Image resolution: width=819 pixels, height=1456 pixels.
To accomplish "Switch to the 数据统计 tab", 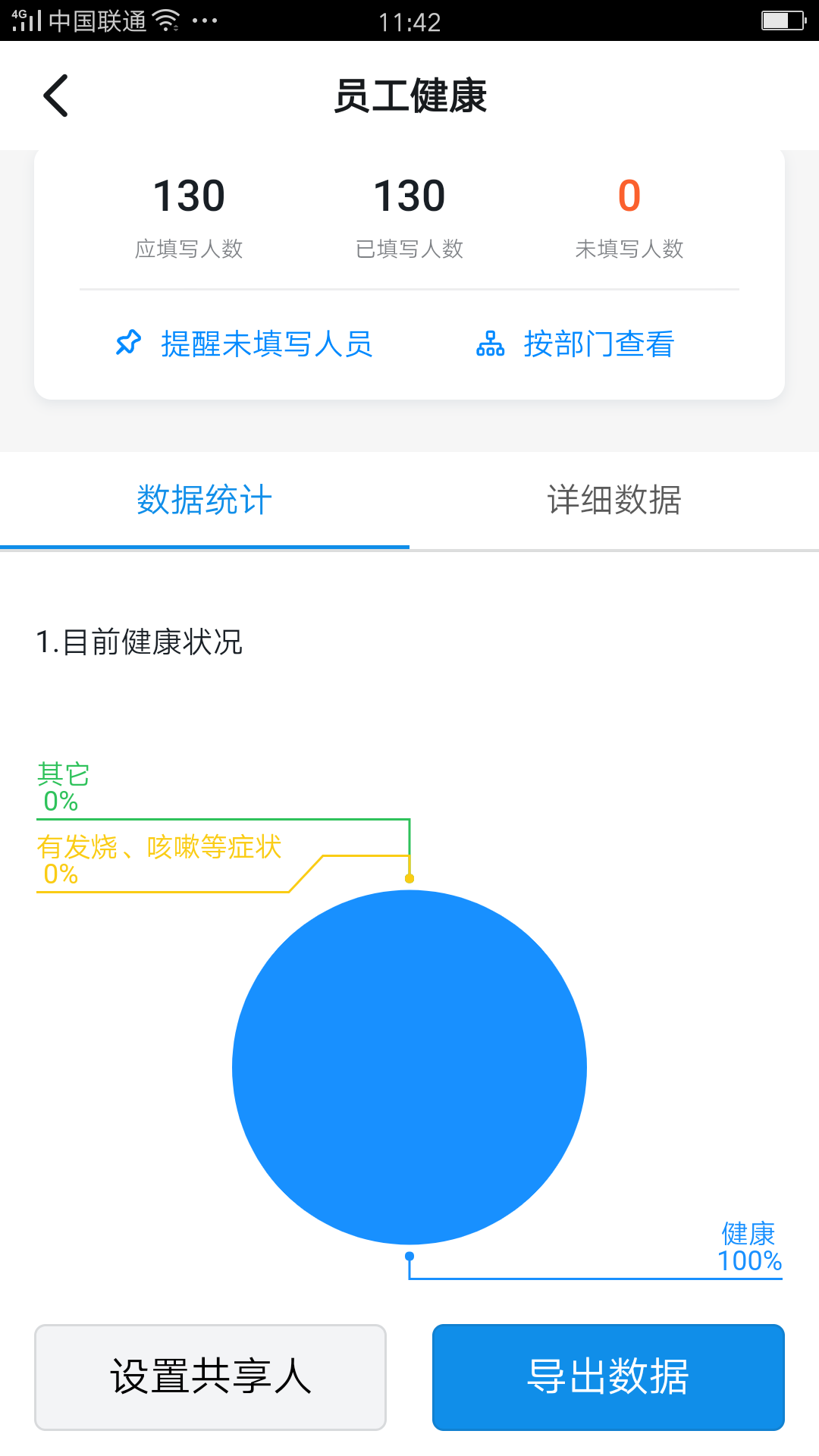I will coord(205,500).
